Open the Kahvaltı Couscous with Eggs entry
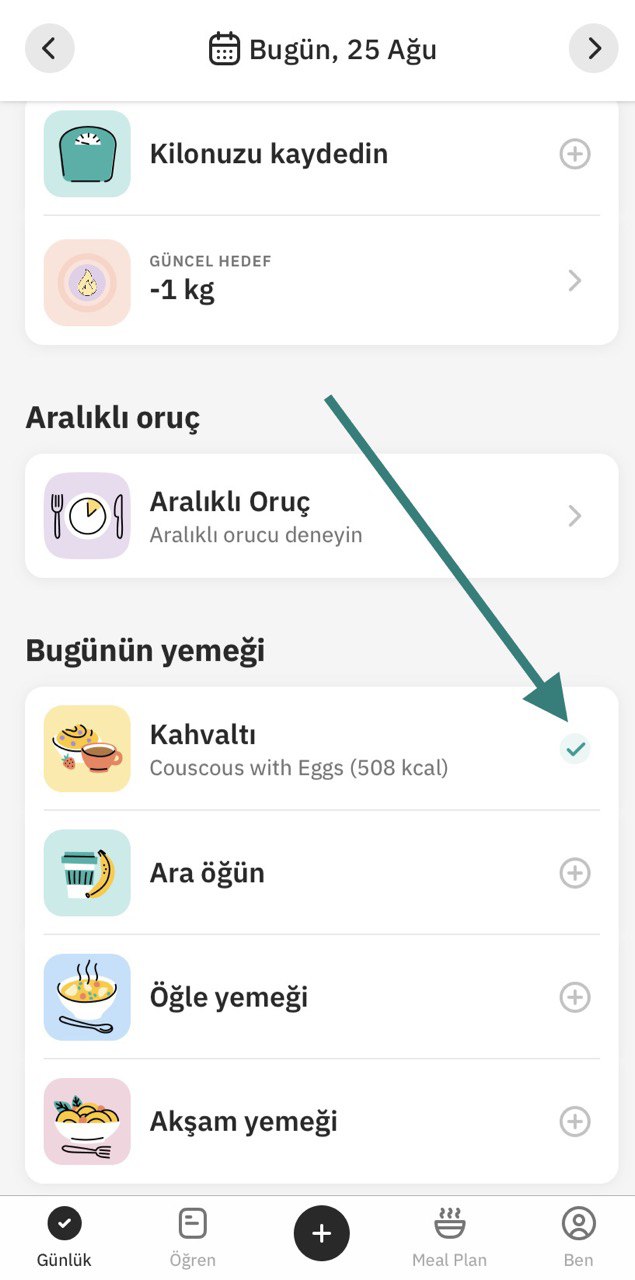Viewport: 635px width, 1280px height. coord(300,749)
